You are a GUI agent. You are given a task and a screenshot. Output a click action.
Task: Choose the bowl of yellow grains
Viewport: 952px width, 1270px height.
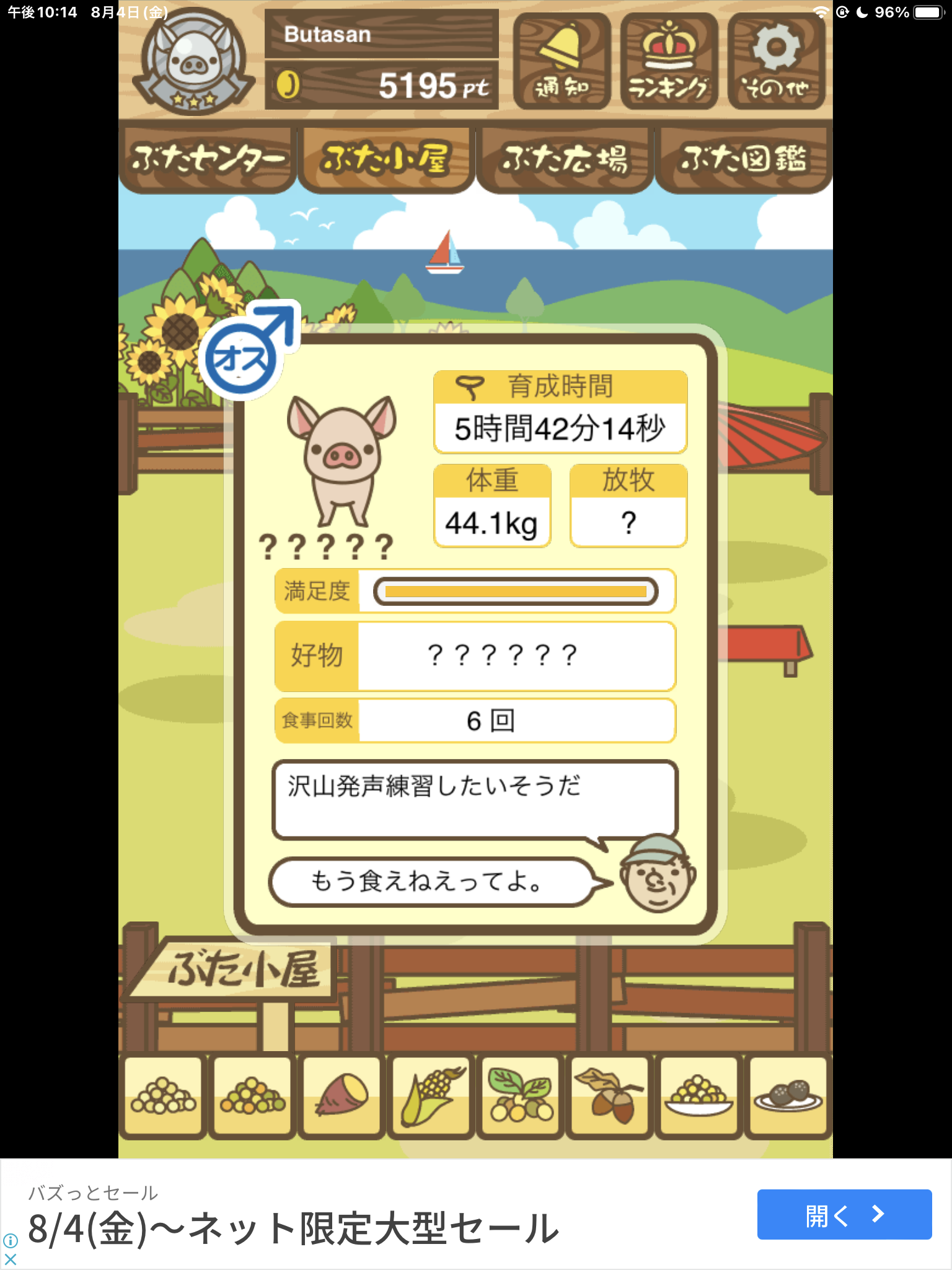pos(699,1098)
